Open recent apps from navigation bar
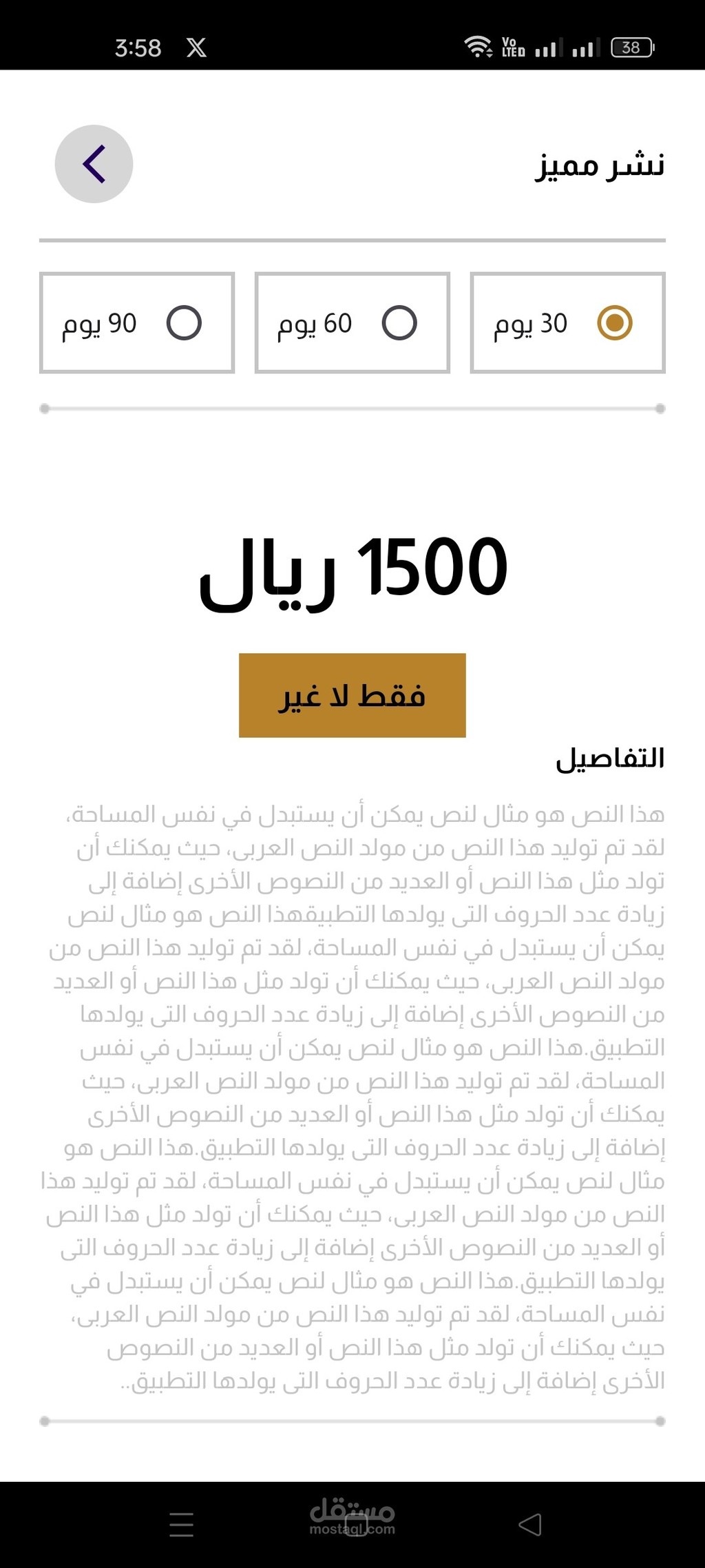 [x=181, y=1525]
